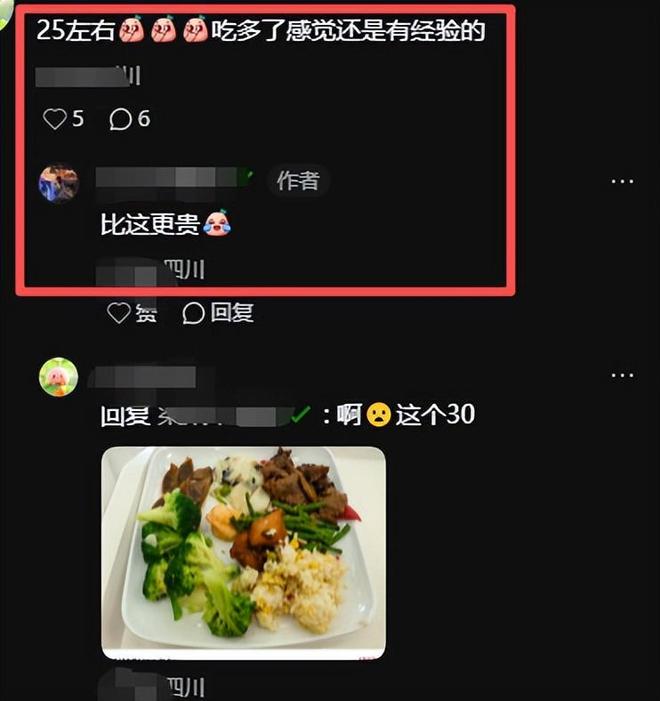Tap 回复 under the 比这更贵 reply
The image size is (660, 701).
pos(219,313)
